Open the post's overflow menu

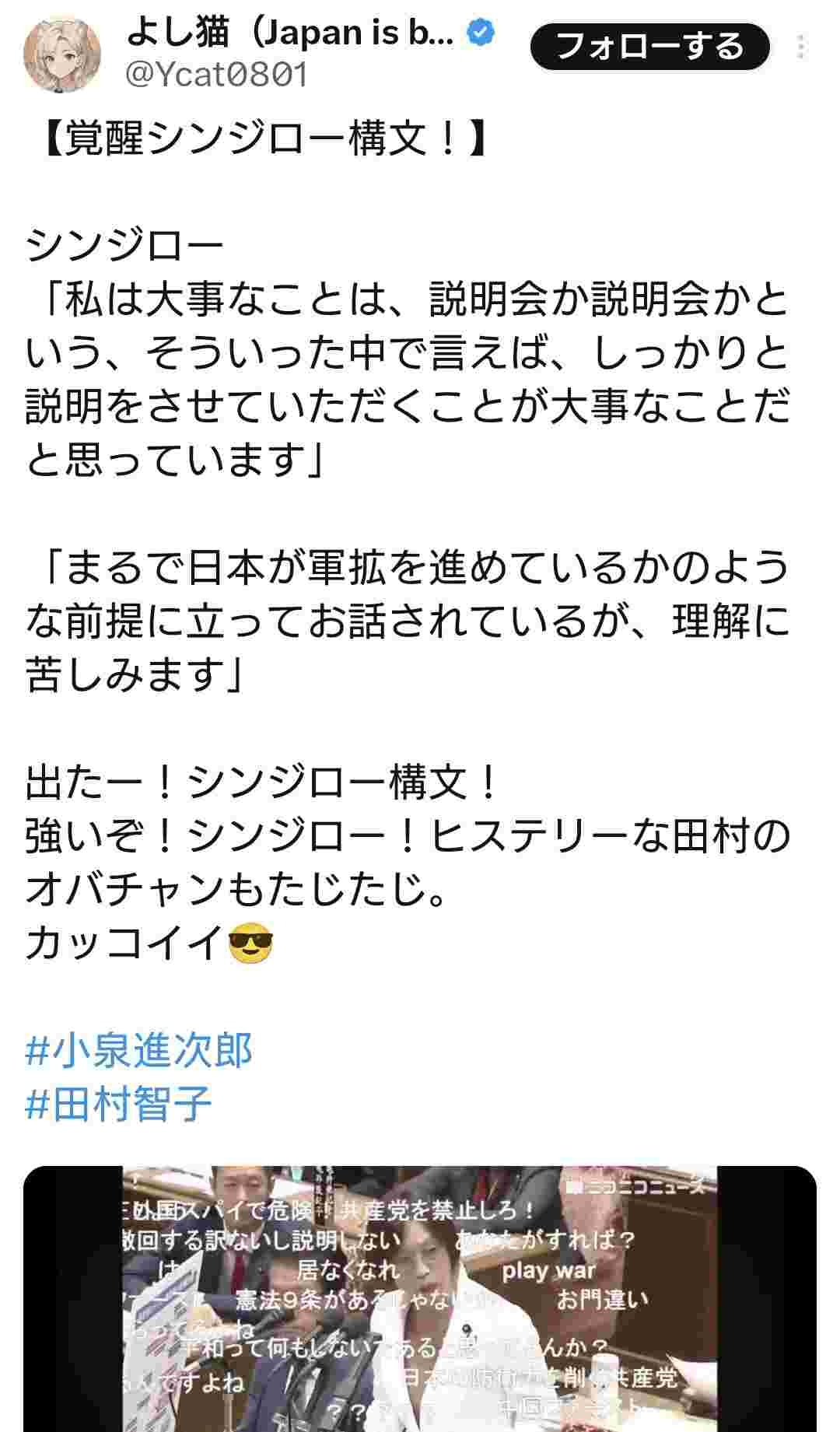(x=801, y=47)
